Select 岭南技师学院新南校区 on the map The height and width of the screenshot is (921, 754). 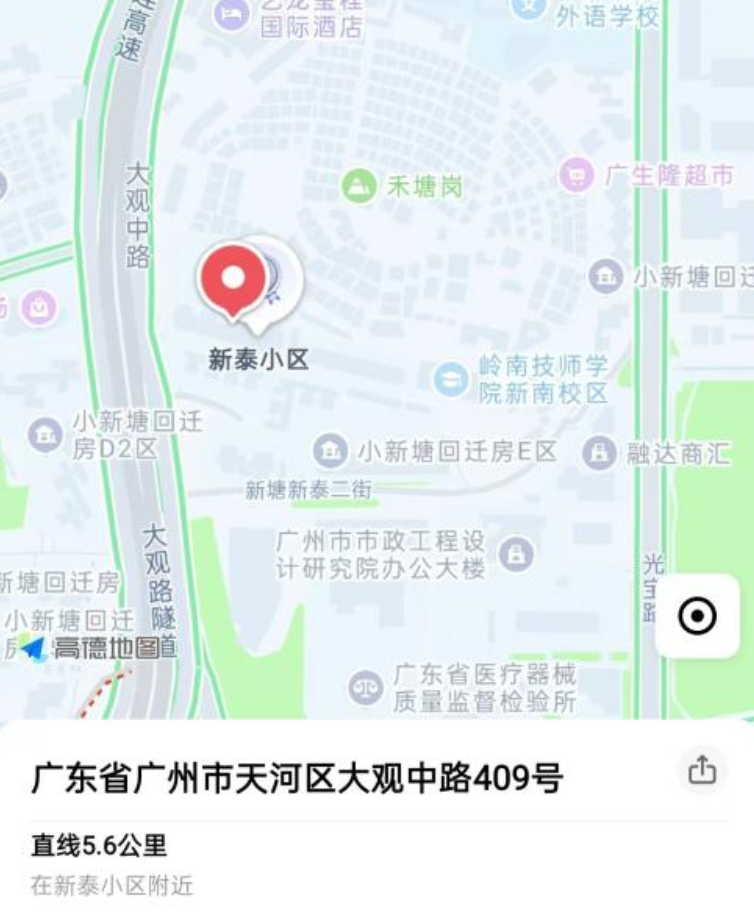click(x=451, y=378)
